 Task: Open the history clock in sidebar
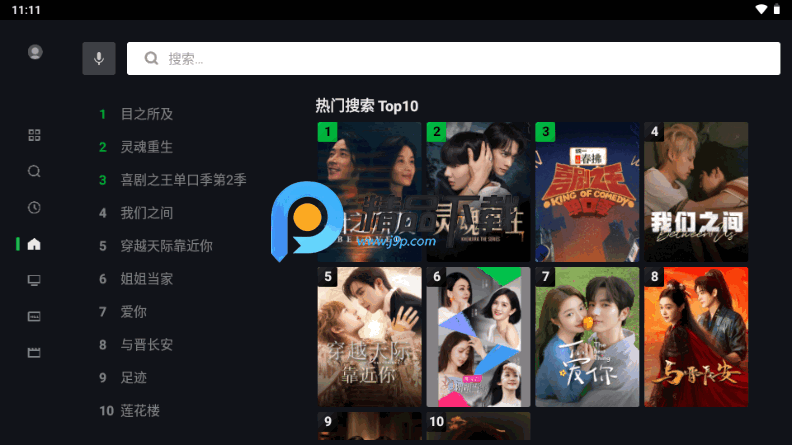pyautogui.click(x=34, y=208)
